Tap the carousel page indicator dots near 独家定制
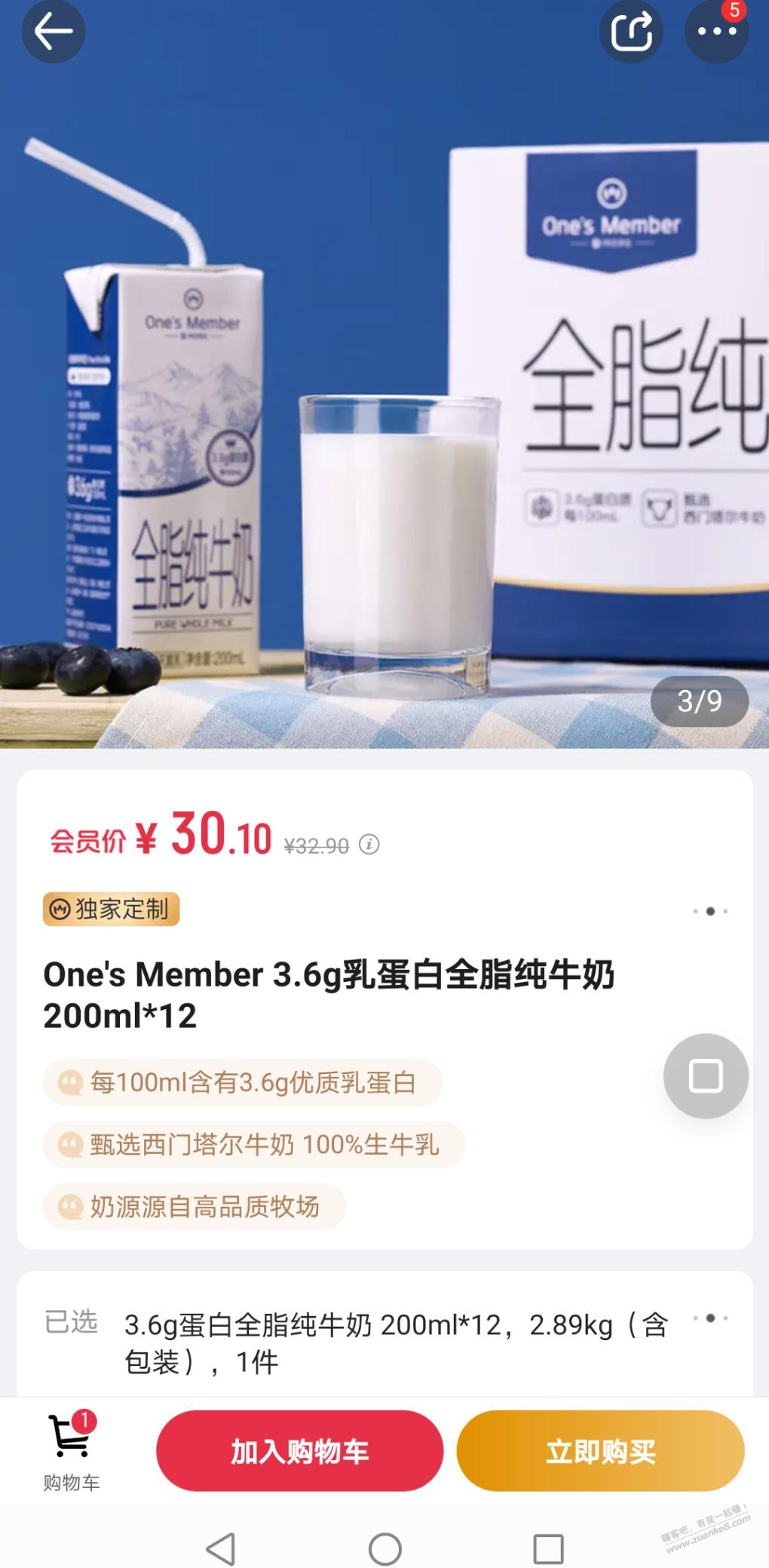 pos(709,910)
